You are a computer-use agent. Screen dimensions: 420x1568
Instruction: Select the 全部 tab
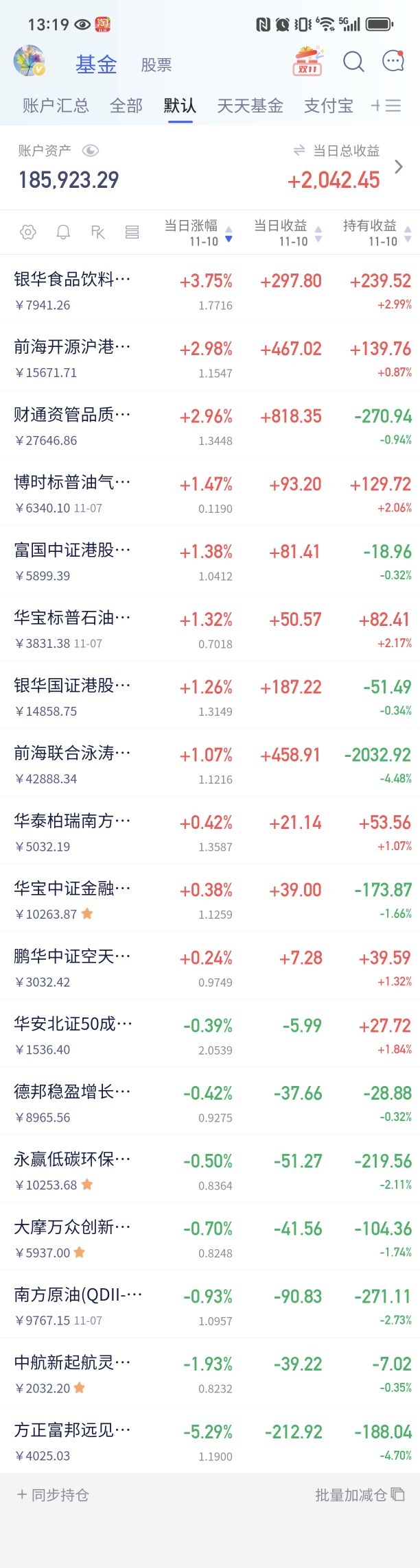pyautogui.click(x=126, y=106)
